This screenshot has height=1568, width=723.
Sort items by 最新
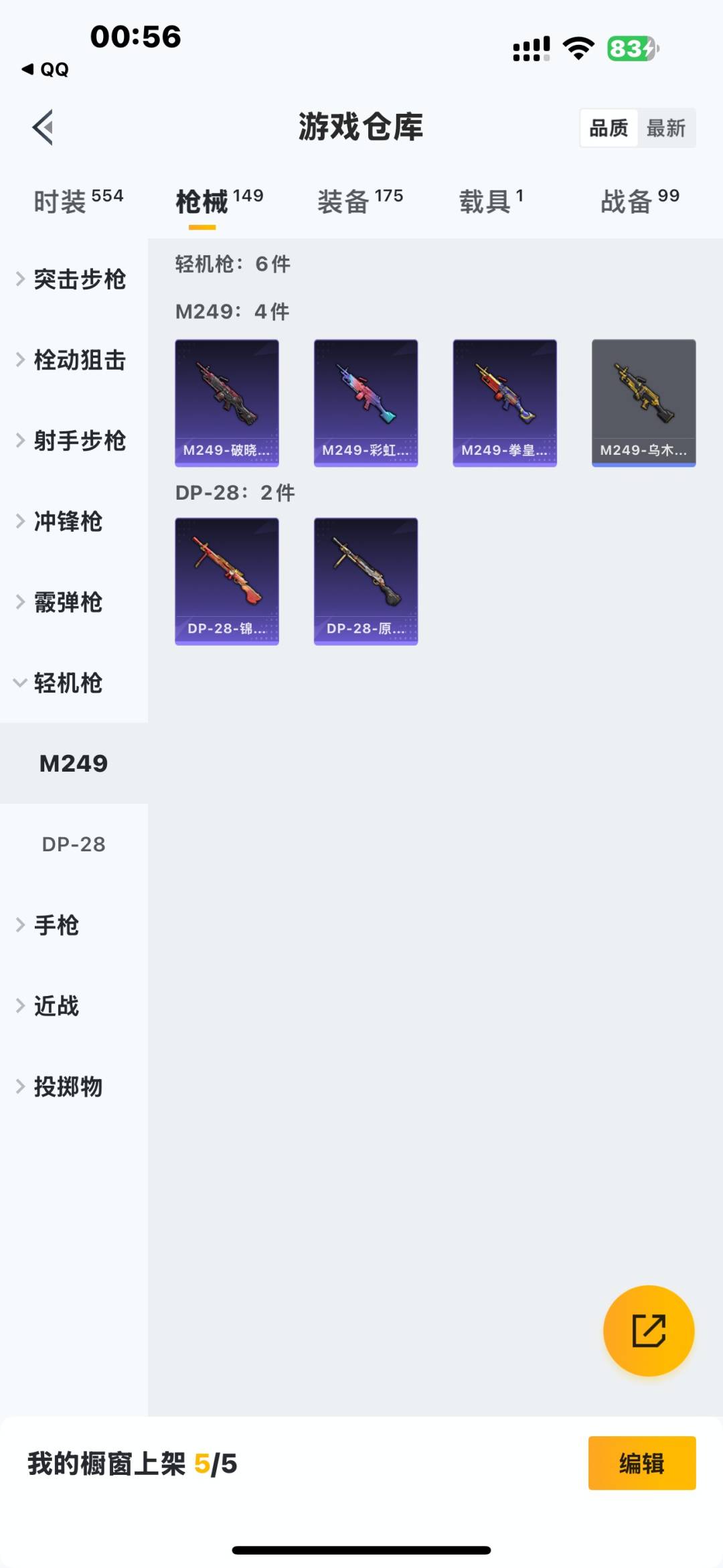click(667, 127)
